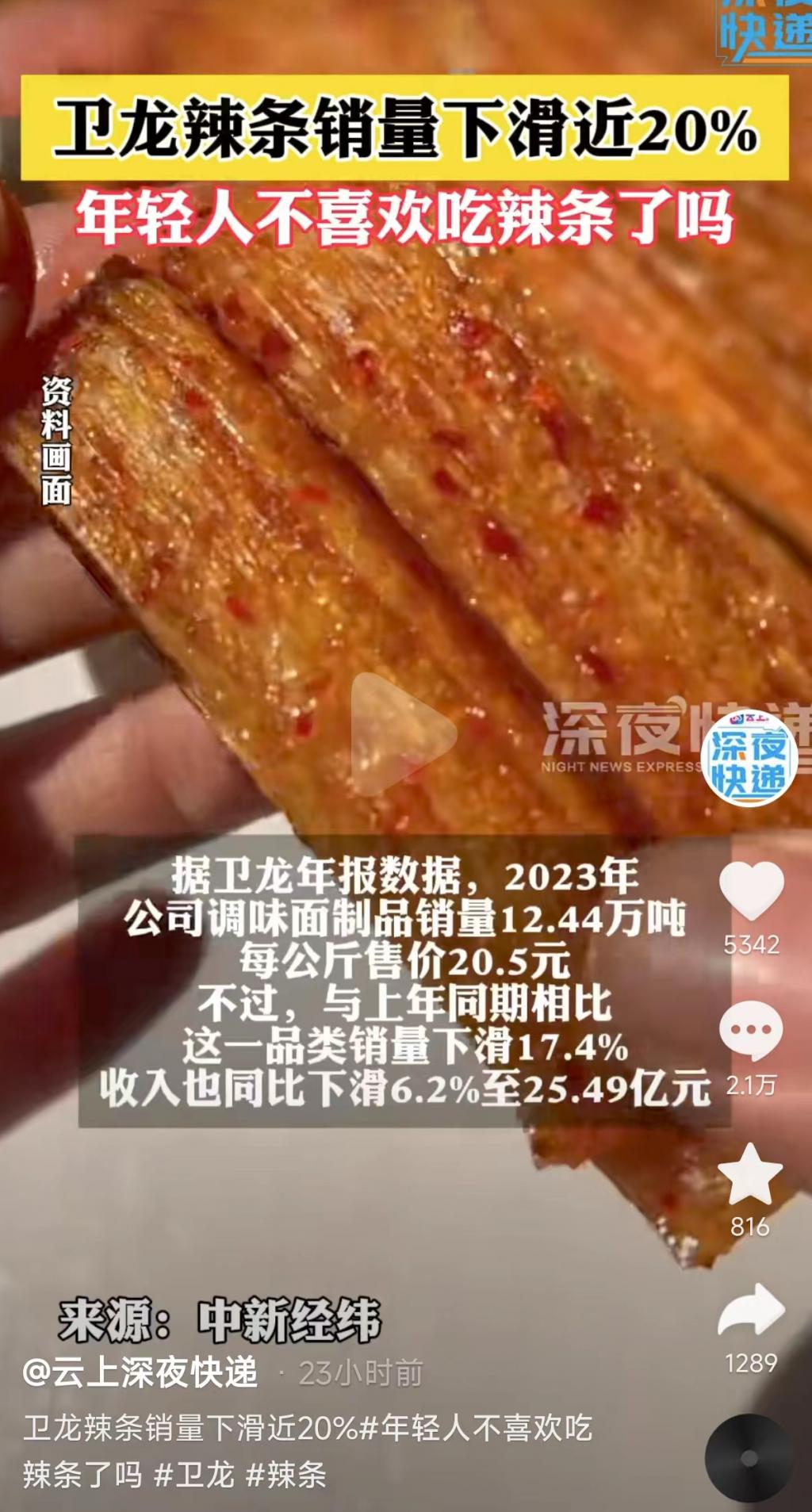The image size is (812, 1512).
Task: Open the #辣条 hashtag
Action: tap(286, 1475)
